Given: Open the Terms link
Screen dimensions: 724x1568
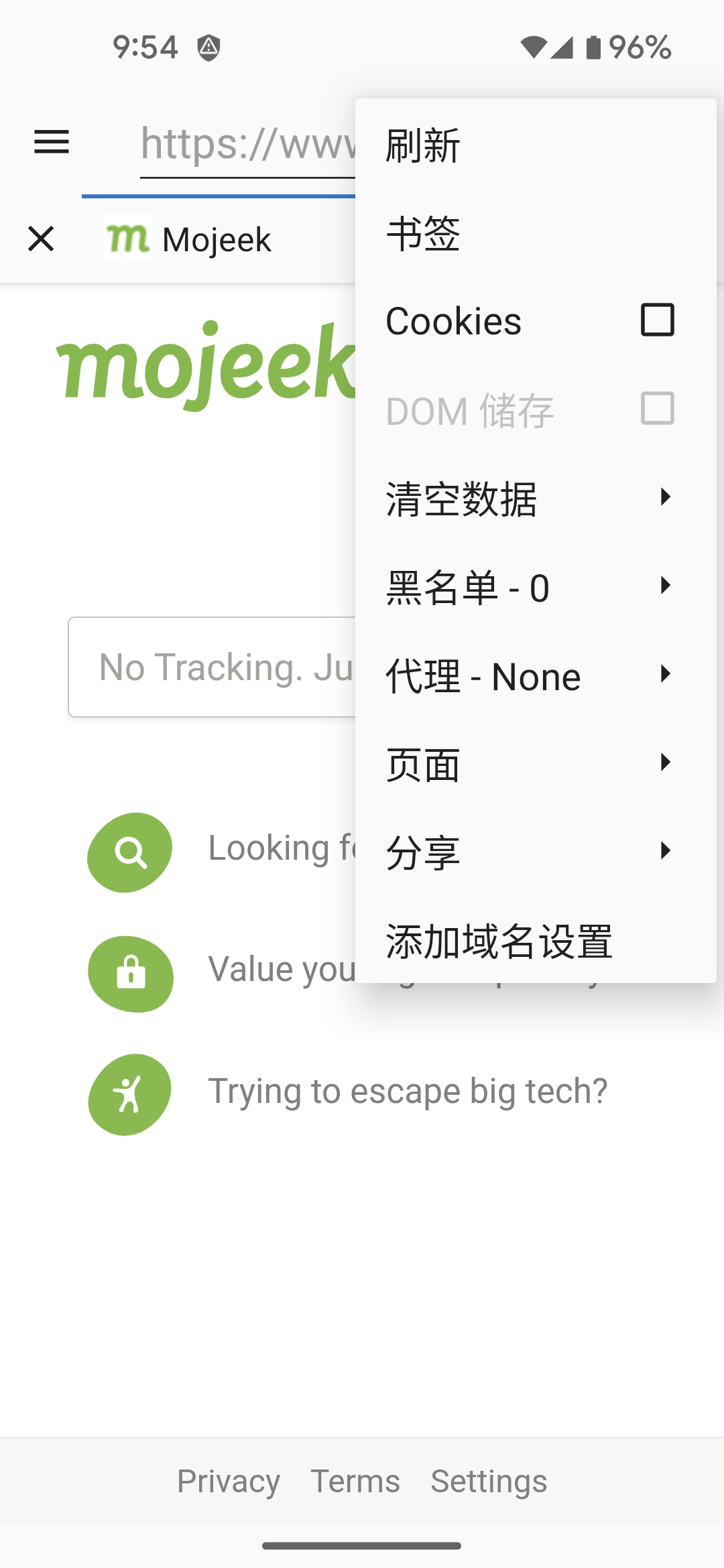Looking at the screenshot, I should (355, 1481).
